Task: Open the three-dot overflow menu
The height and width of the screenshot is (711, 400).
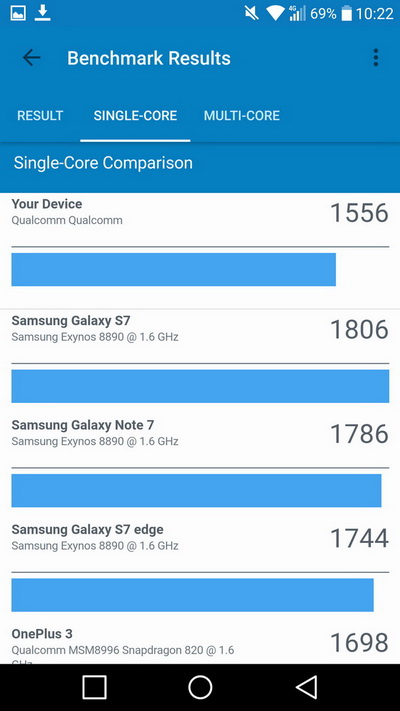Action: coord(376,58)
